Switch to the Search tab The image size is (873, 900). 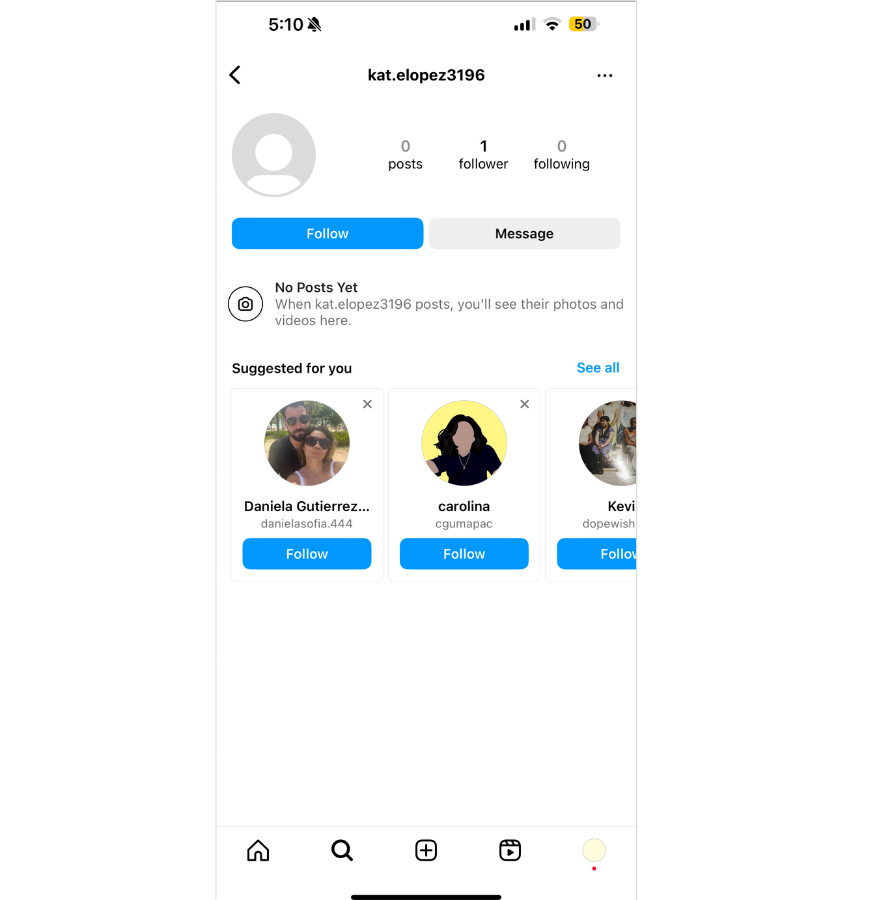[x=342, y=850]
